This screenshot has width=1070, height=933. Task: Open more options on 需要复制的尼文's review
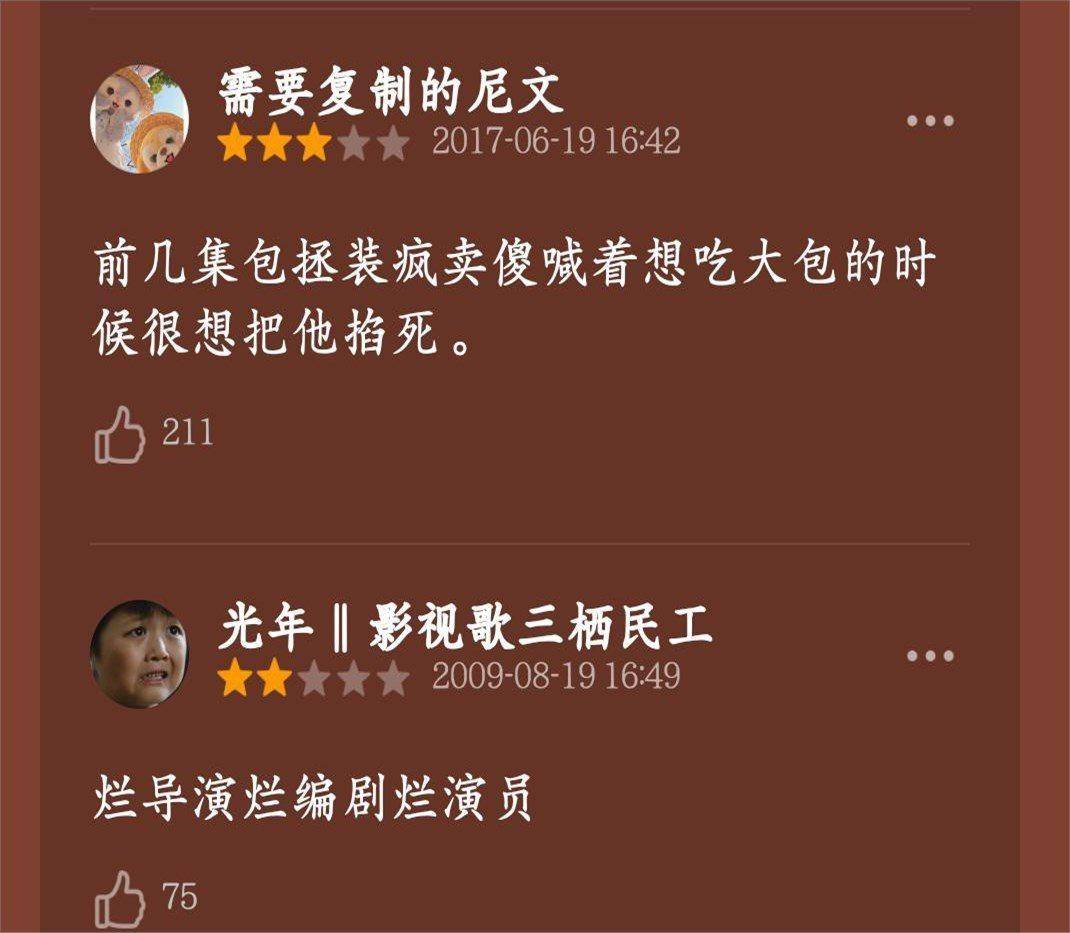click(x=930, y=121)
